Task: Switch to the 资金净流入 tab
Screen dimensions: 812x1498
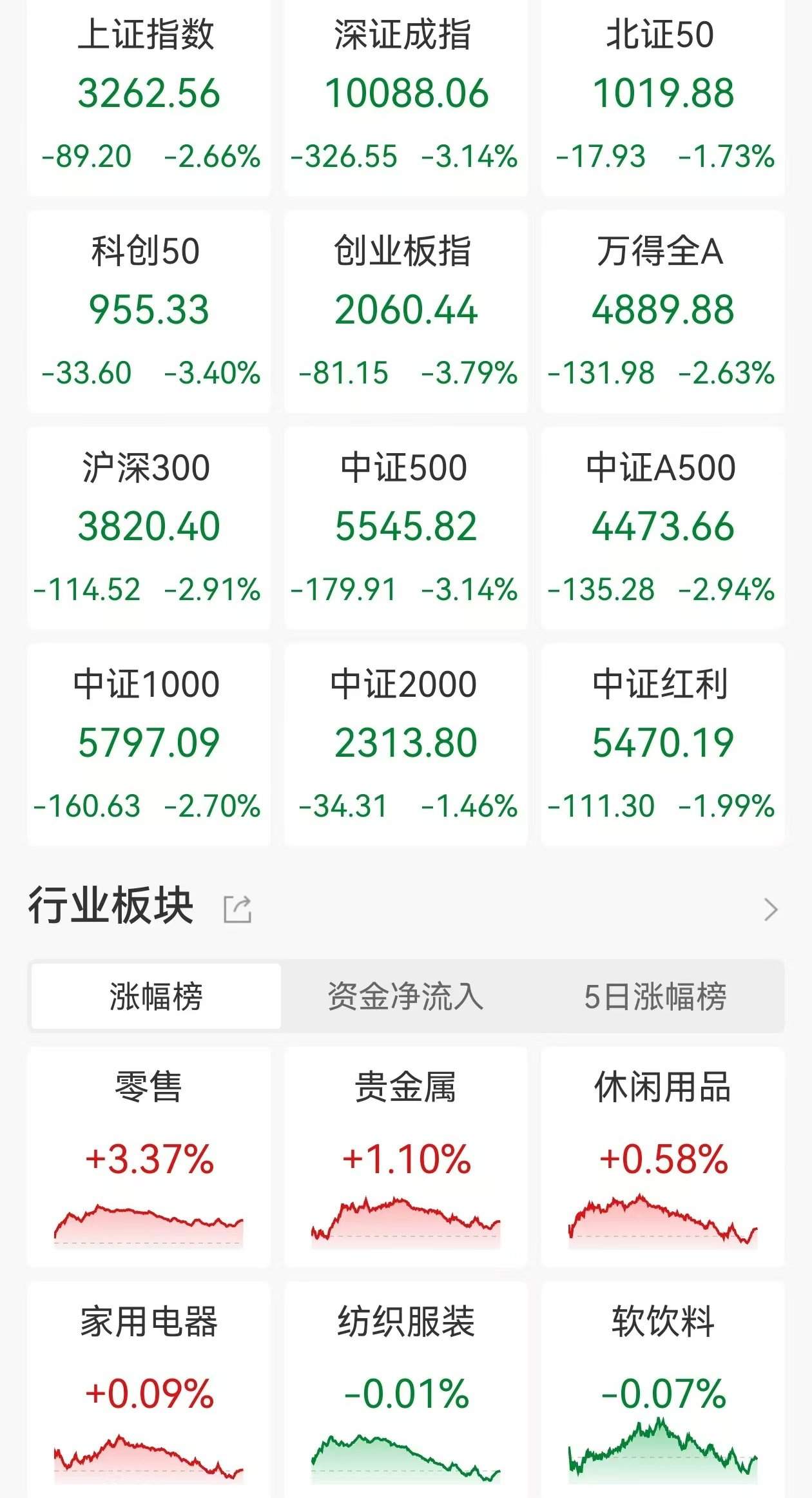Action: coord(405,997)
